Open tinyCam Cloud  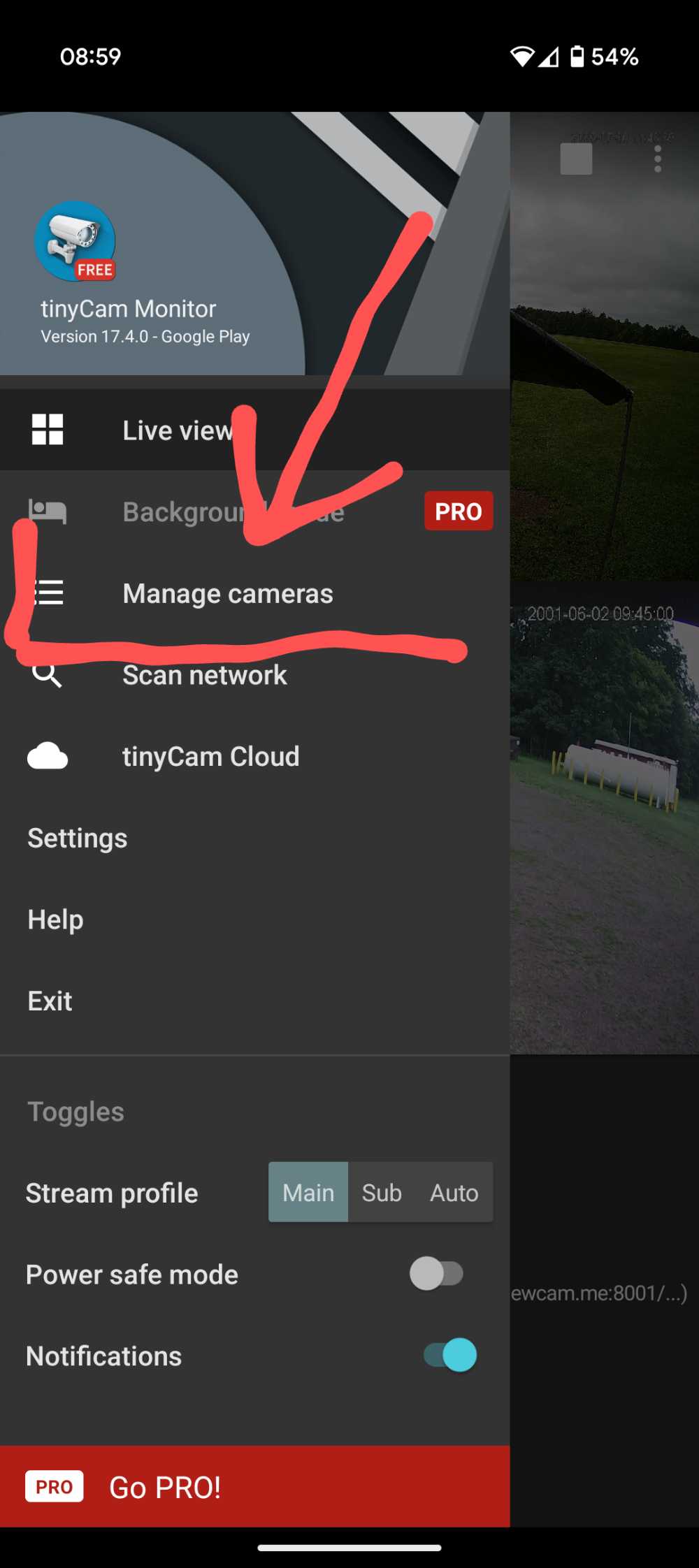(x=254, y=756)
